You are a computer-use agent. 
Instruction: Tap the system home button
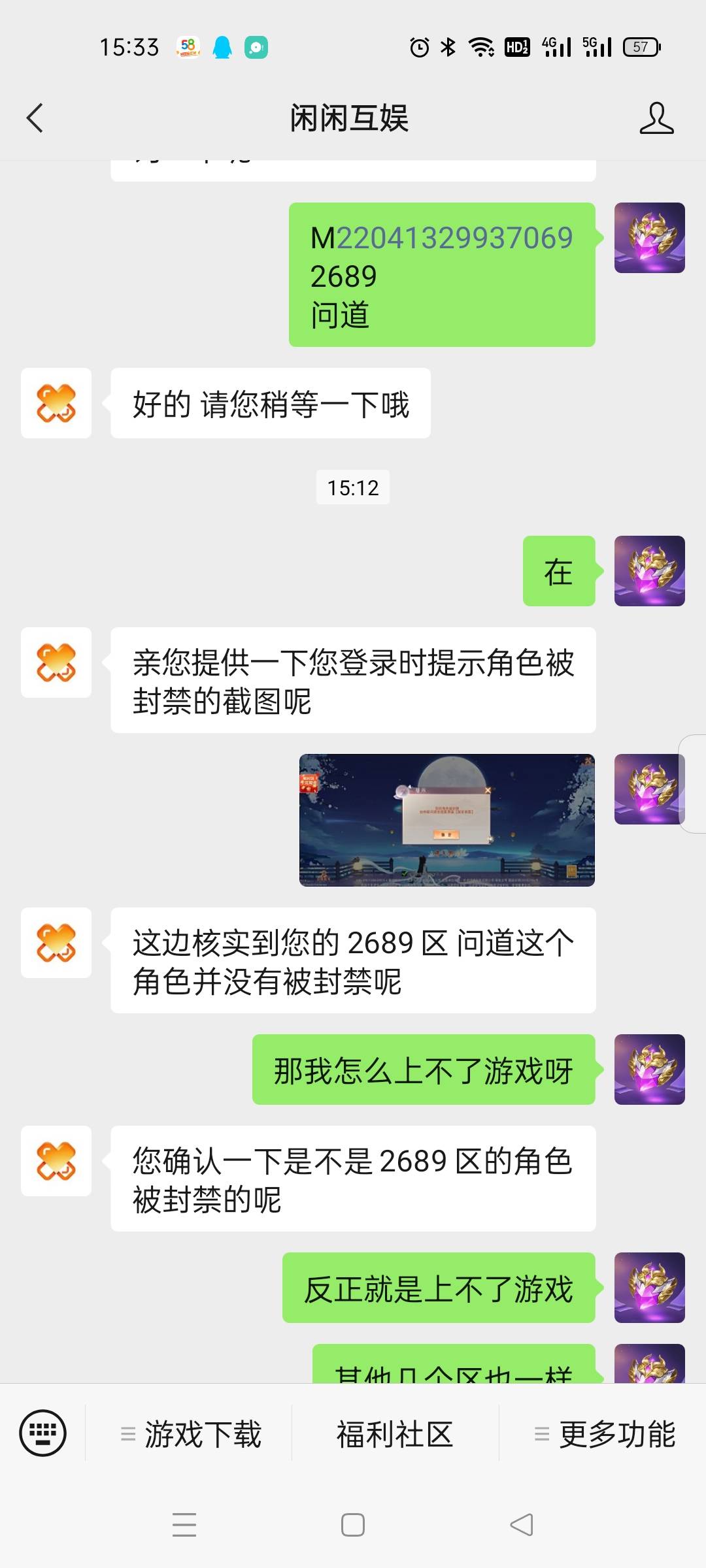[353, 1525]
